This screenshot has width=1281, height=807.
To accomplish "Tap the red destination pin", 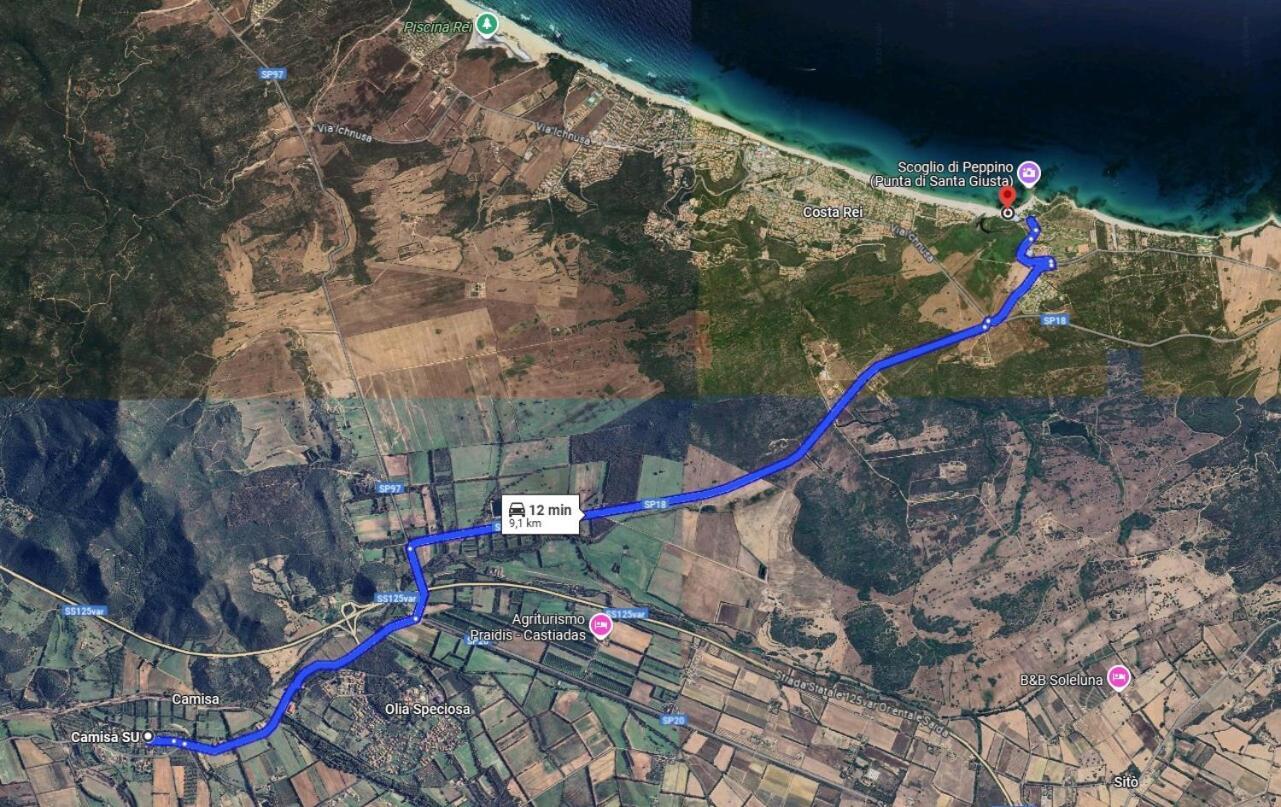I will point(1007,198).
